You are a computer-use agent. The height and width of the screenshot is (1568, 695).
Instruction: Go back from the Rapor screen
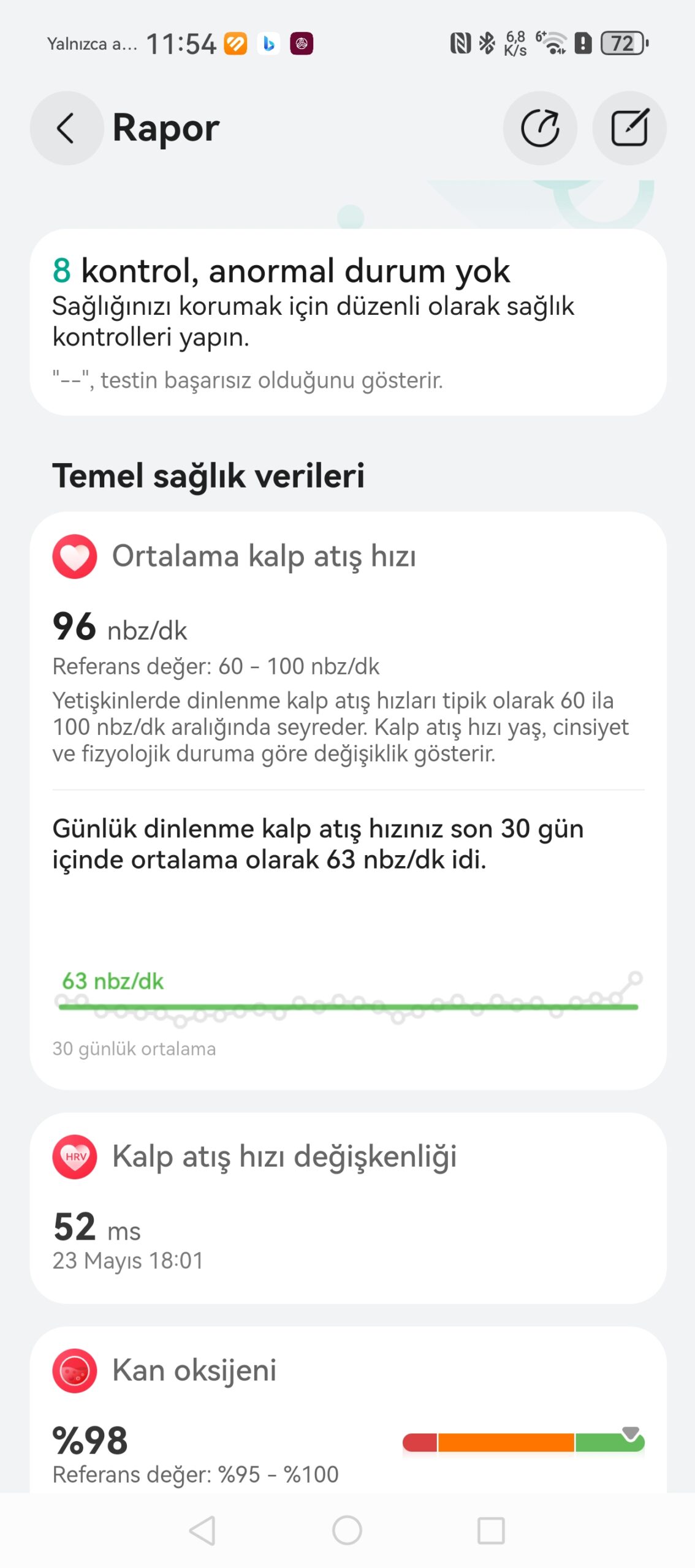(x=66, y=128)
